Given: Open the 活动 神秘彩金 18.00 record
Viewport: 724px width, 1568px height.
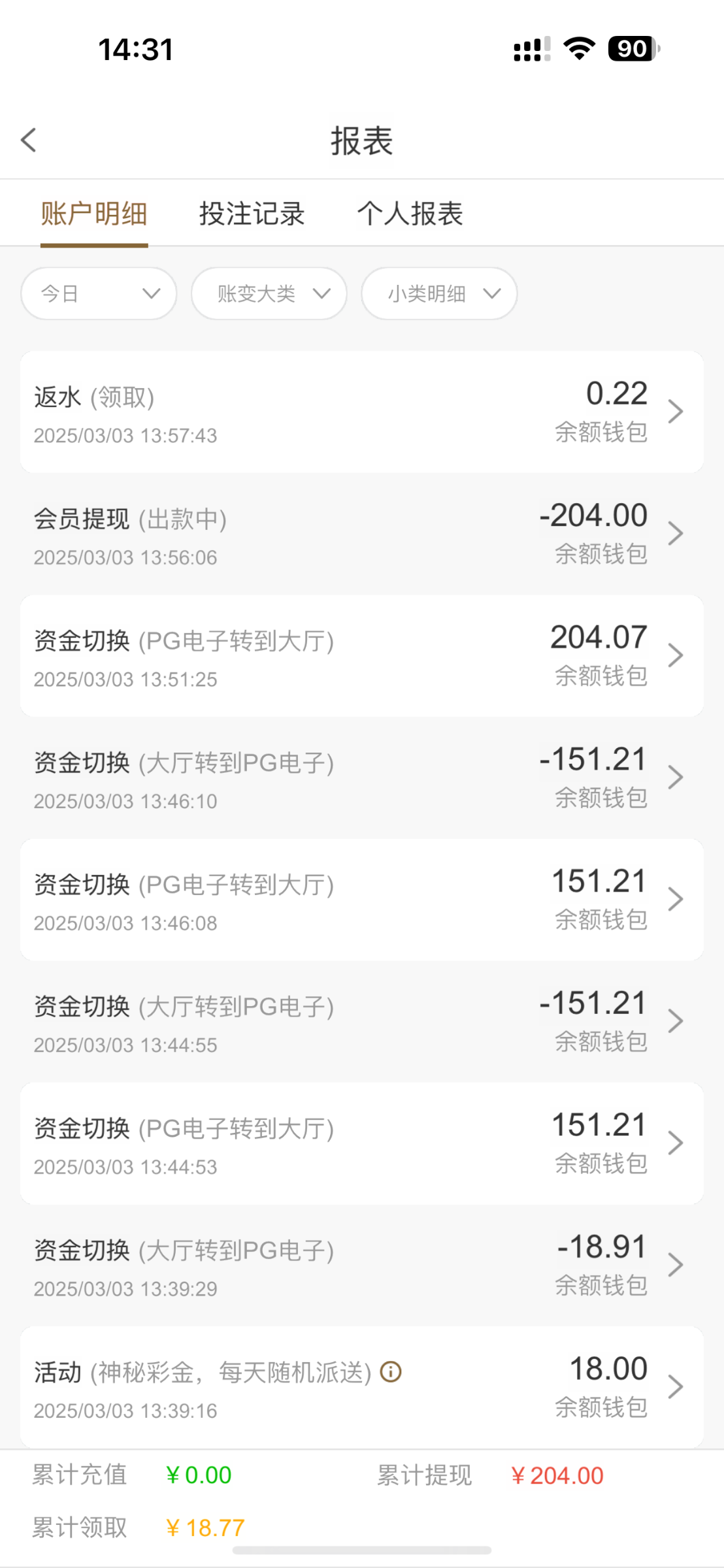Looking at the screenshot, I should (x=362, y=1387).
